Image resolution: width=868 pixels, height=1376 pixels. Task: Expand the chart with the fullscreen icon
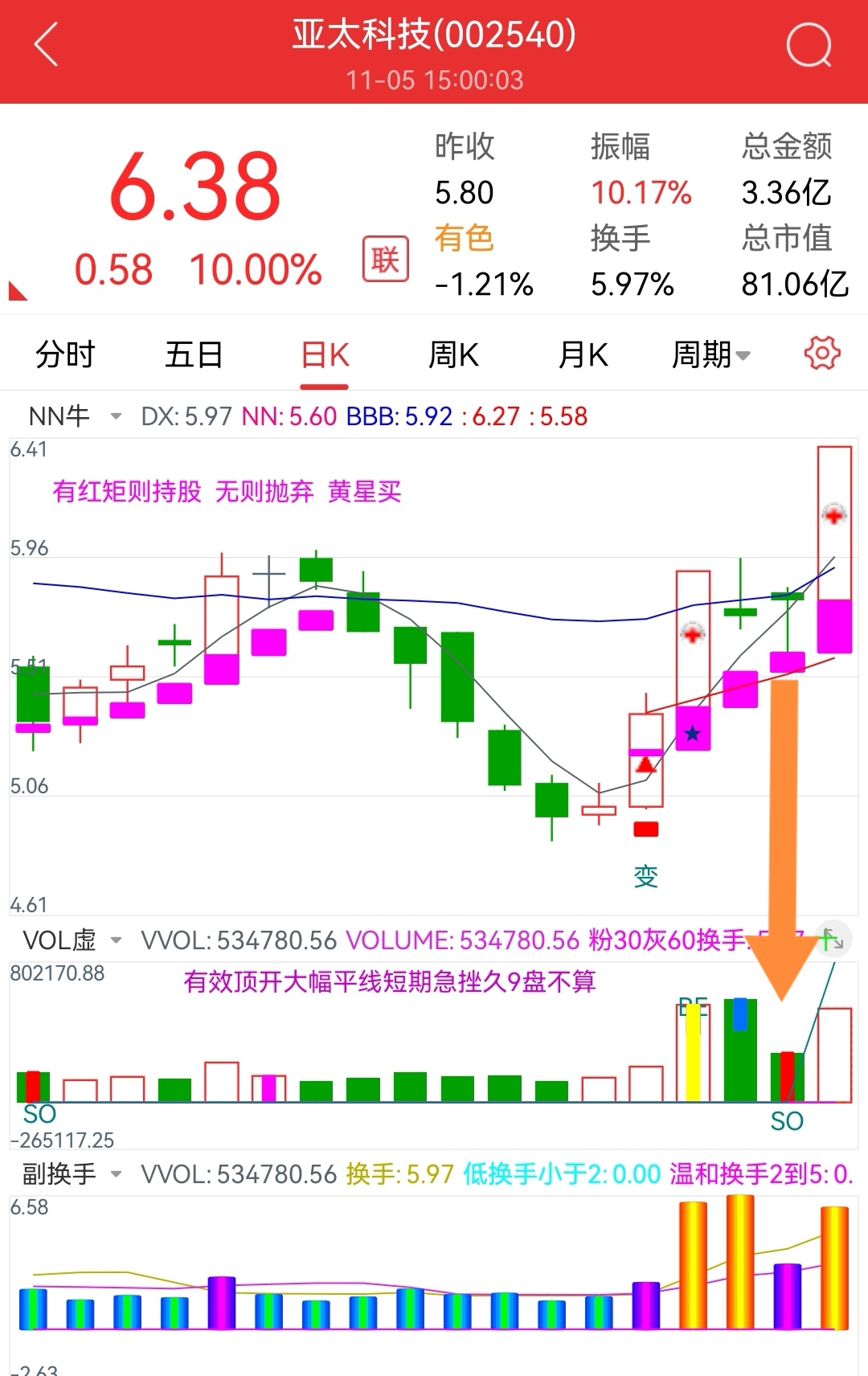(x=833, y=938)
